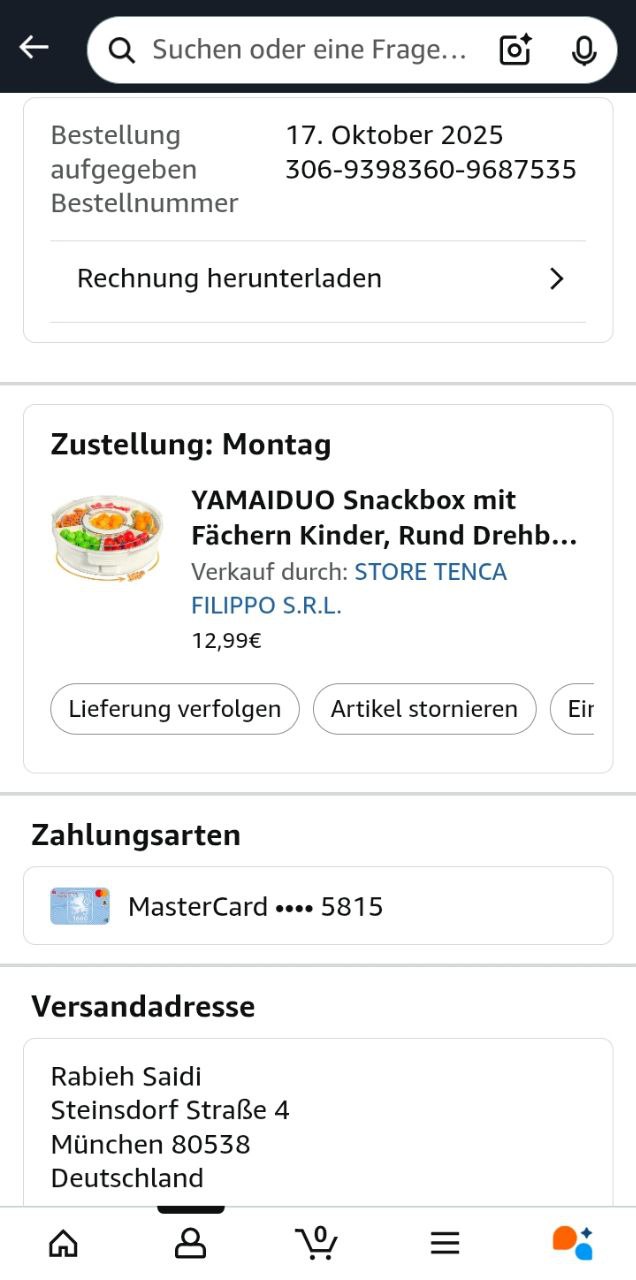Open the YAMAIDUO Snackbox product image
636x1280 pixels.
click(107, 541)
